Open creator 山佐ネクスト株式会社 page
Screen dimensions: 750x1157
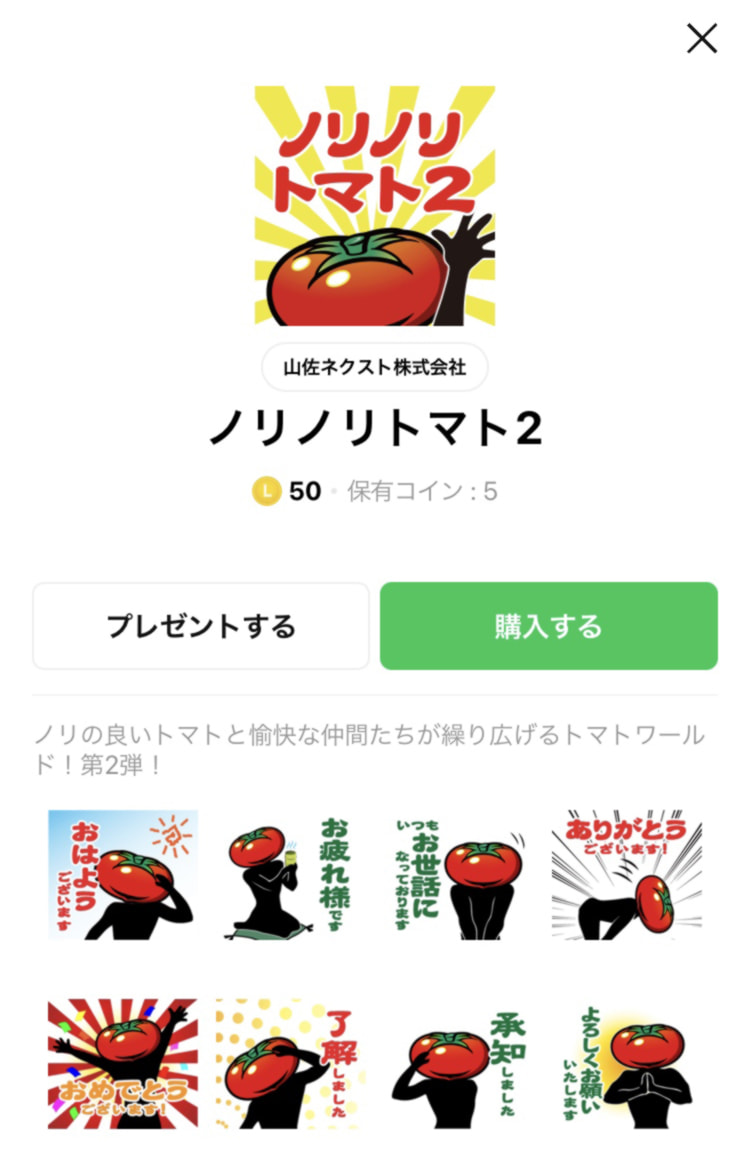tap(374, 367)
